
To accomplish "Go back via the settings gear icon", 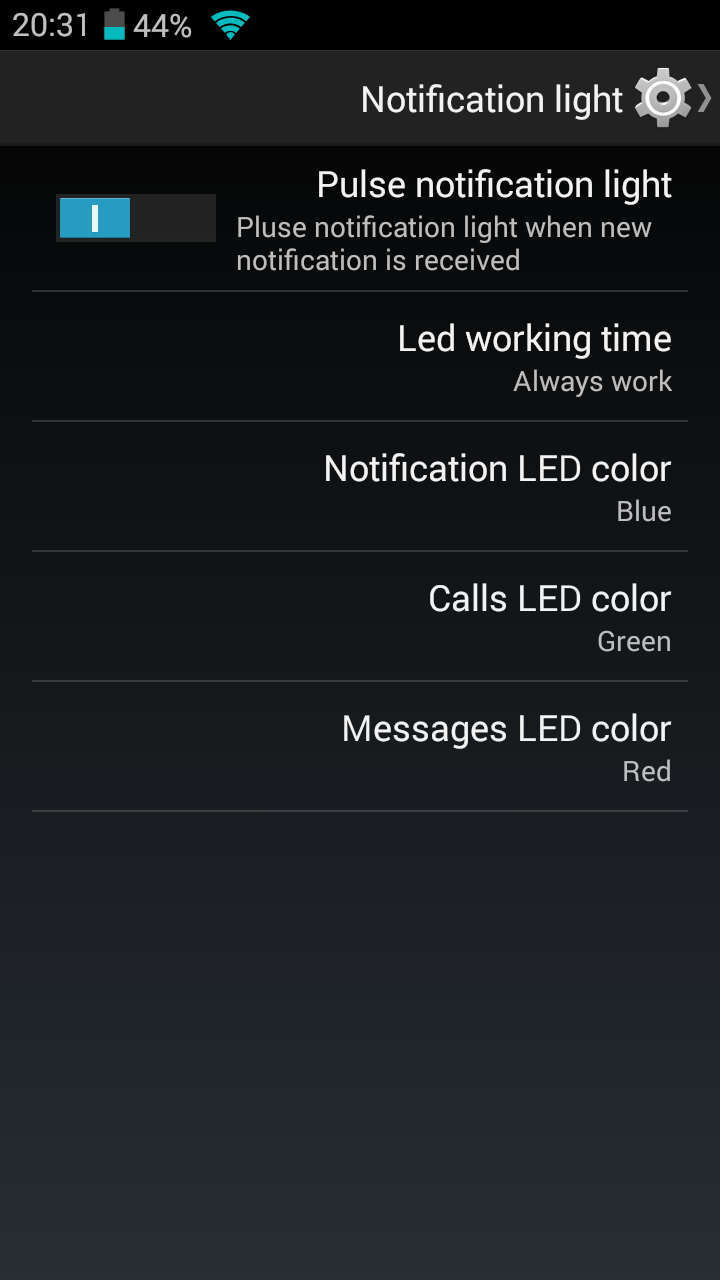I will [x=664, y=98].
